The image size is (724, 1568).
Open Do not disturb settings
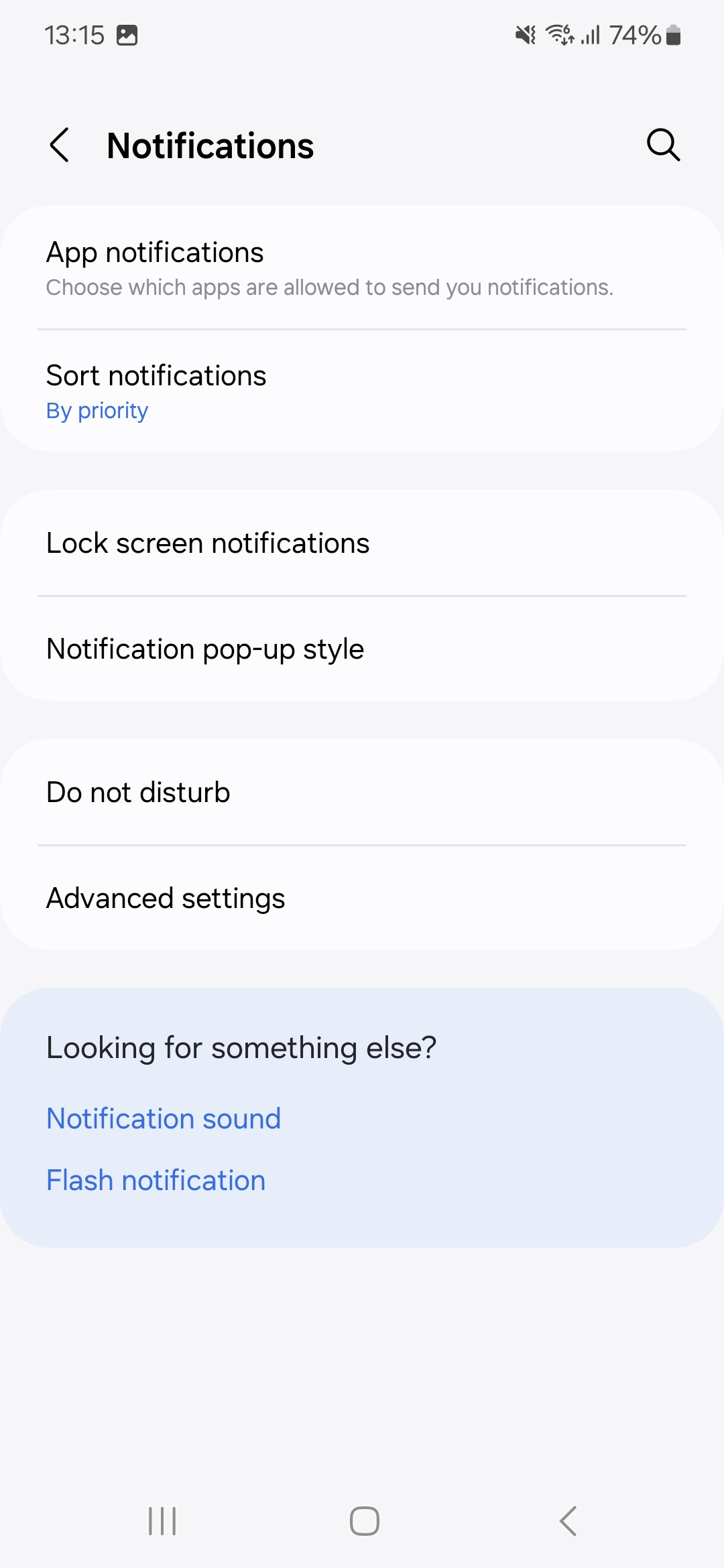coord(362,792)
